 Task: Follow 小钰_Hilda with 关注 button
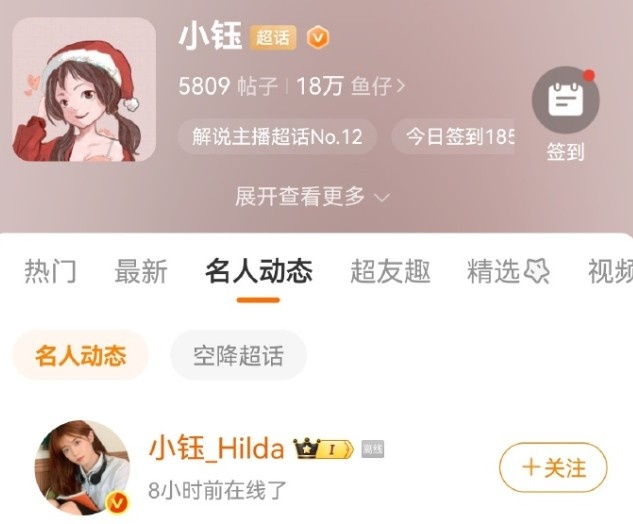tap(553, 467)
